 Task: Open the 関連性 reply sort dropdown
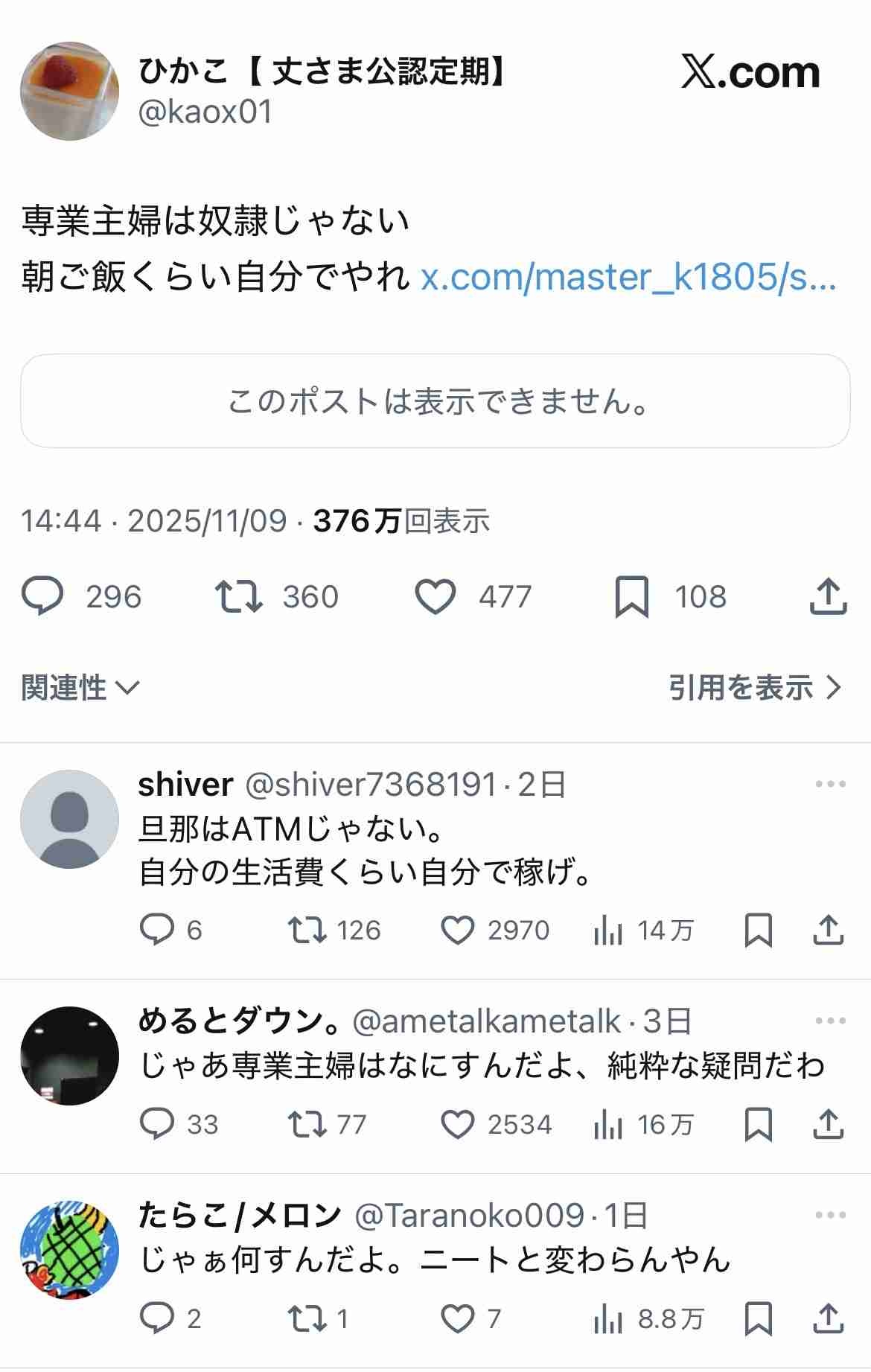pos(80,687)
